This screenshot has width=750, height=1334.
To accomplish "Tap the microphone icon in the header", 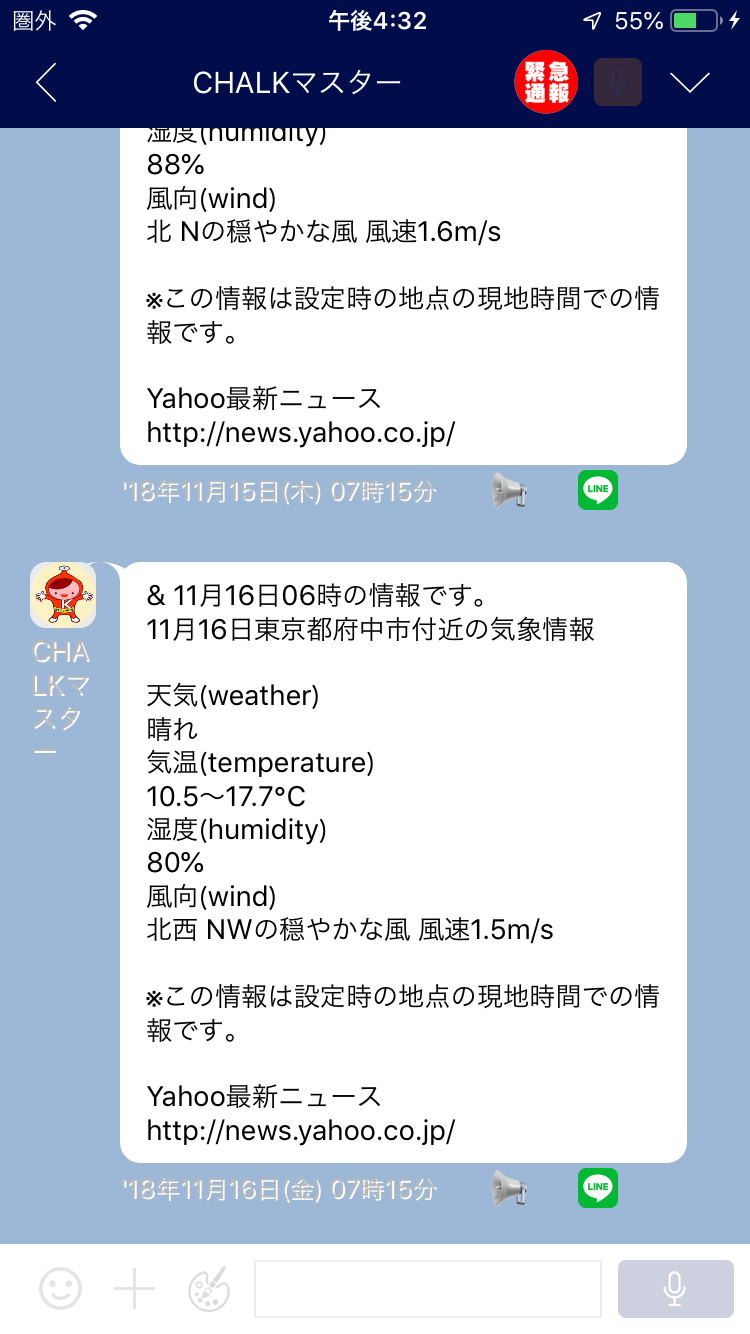I will point(618,83).
